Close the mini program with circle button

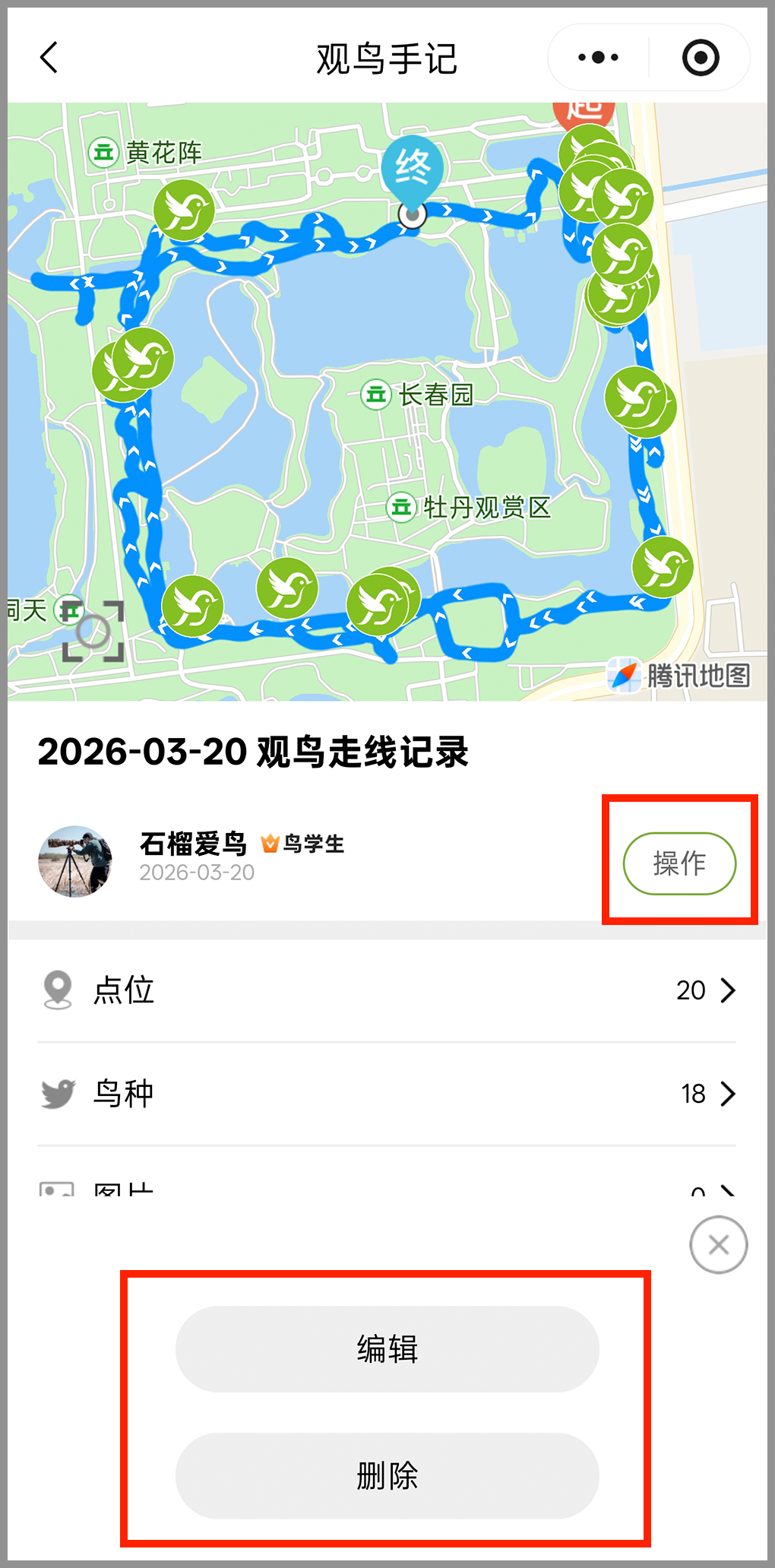(x=700, y=58)
